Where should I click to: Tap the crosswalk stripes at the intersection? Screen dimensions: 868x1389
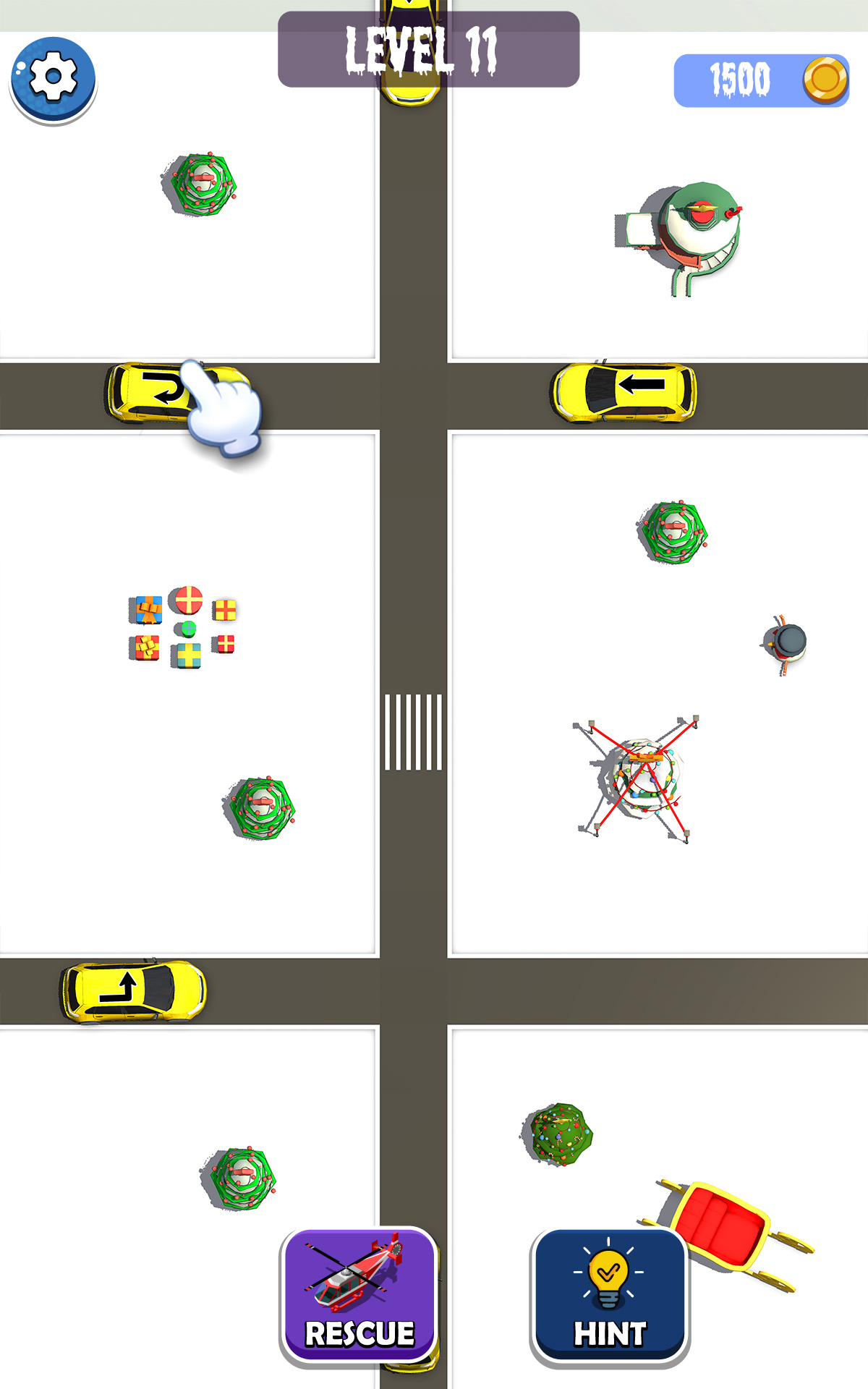click(x=414, y=731)
